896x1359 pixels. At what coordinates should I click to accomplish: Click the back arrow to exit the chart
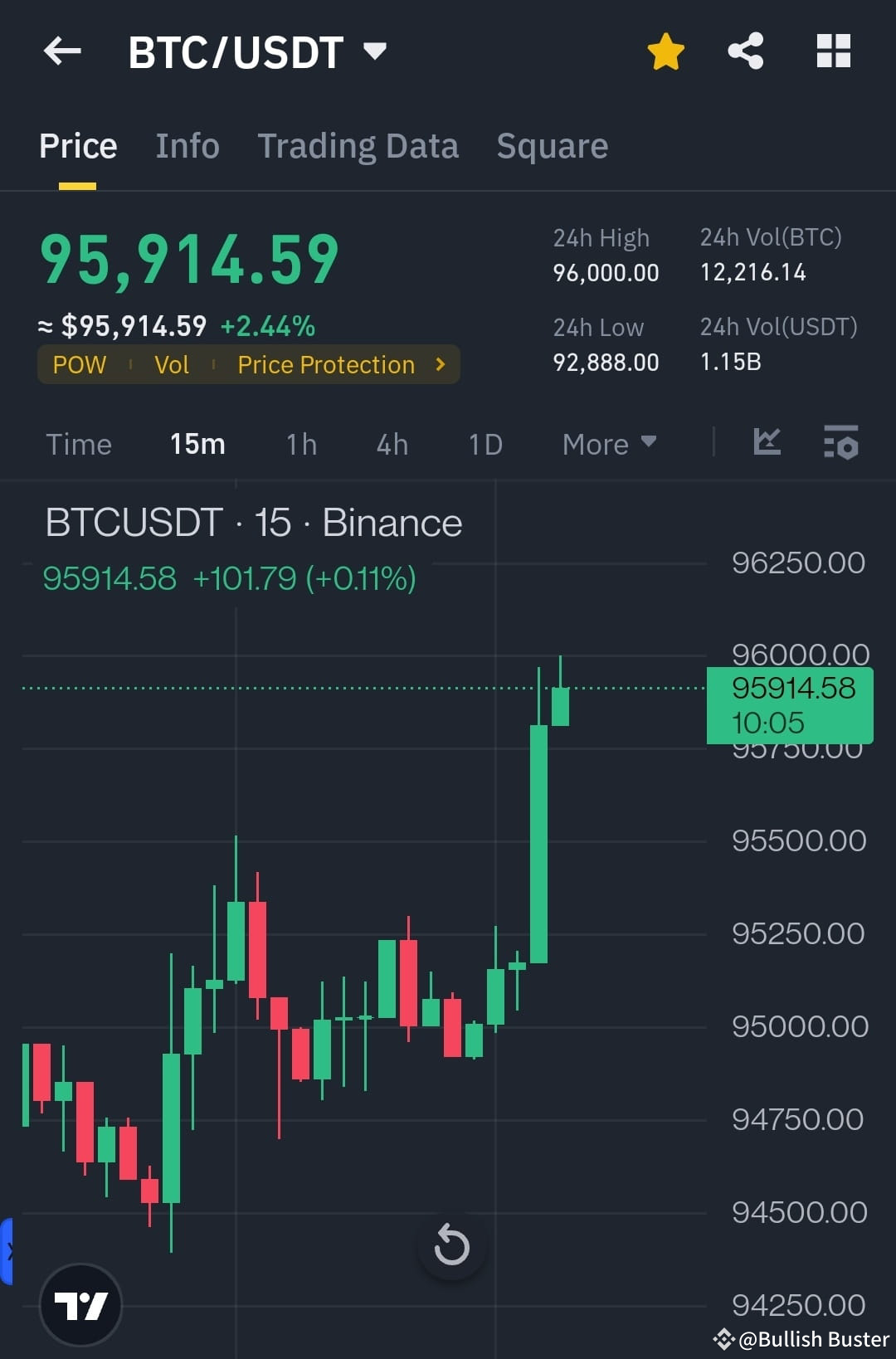[61, 51]
